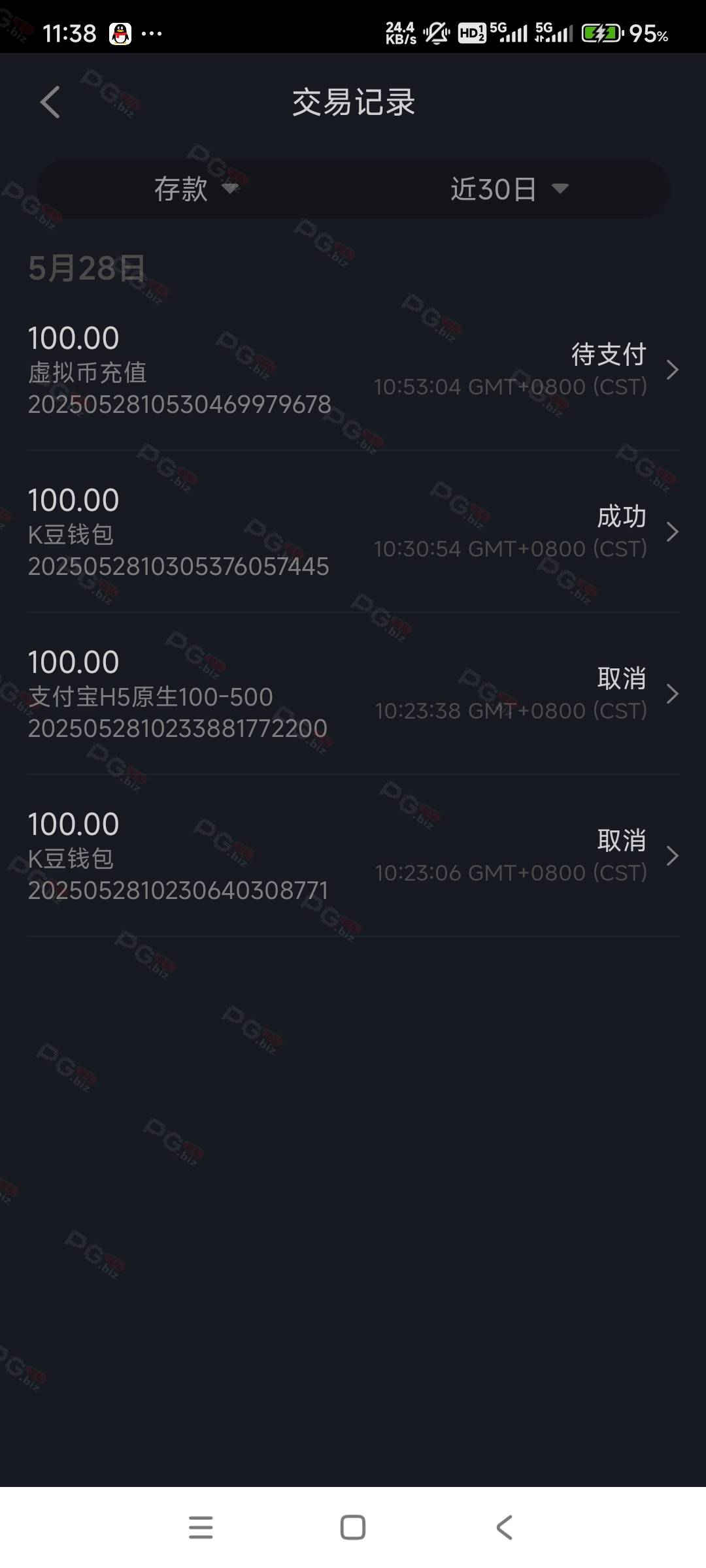The height and width of the screenshot is (1568, 706).
Task: Tap the system home button
Action: pos(353,1527)
